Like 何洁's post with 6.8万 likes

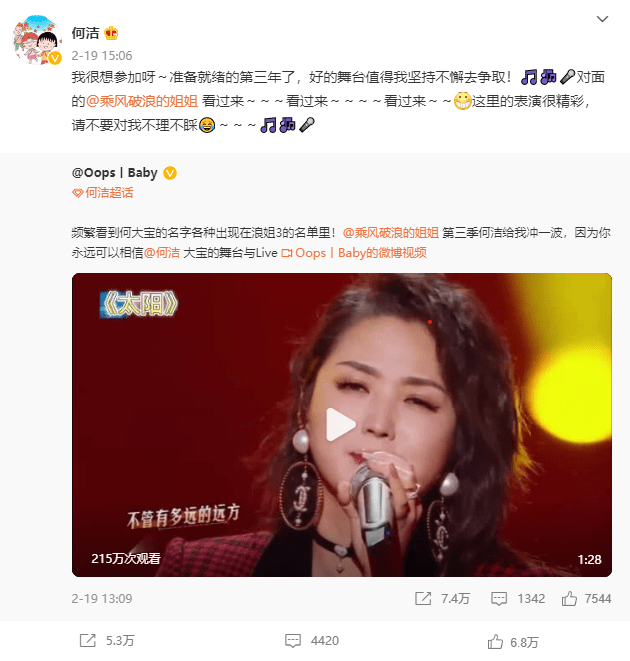tap(513, 641)
